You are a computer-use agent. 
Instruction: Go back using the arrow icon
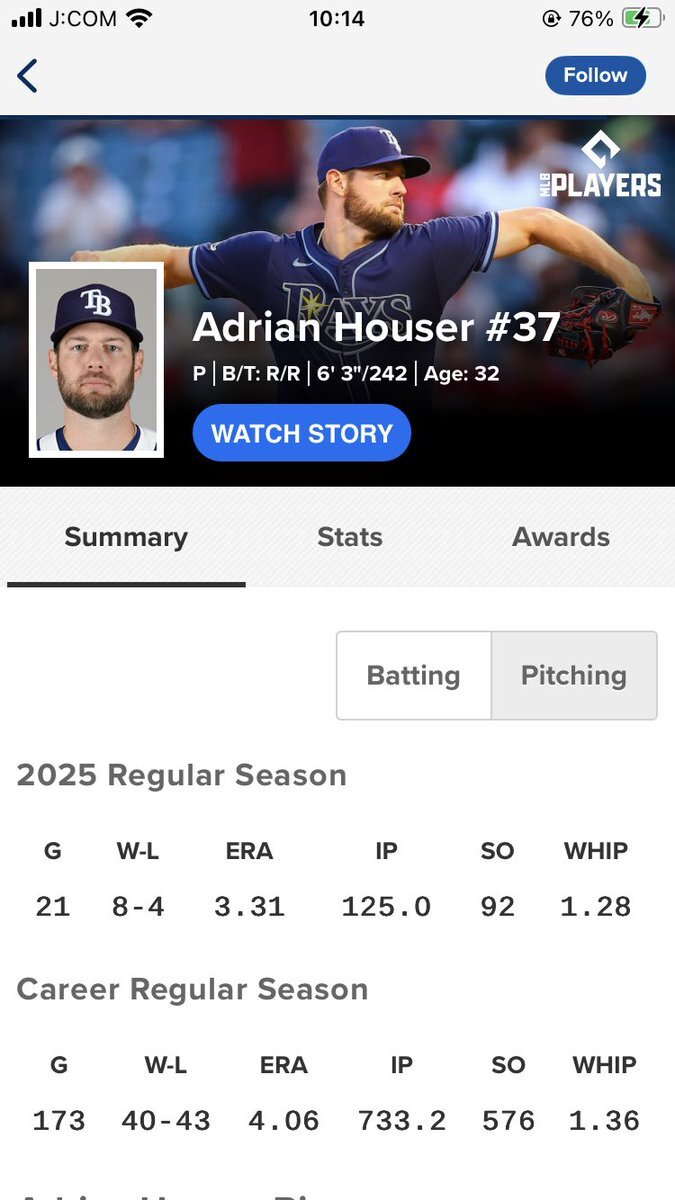click(27, 76)
